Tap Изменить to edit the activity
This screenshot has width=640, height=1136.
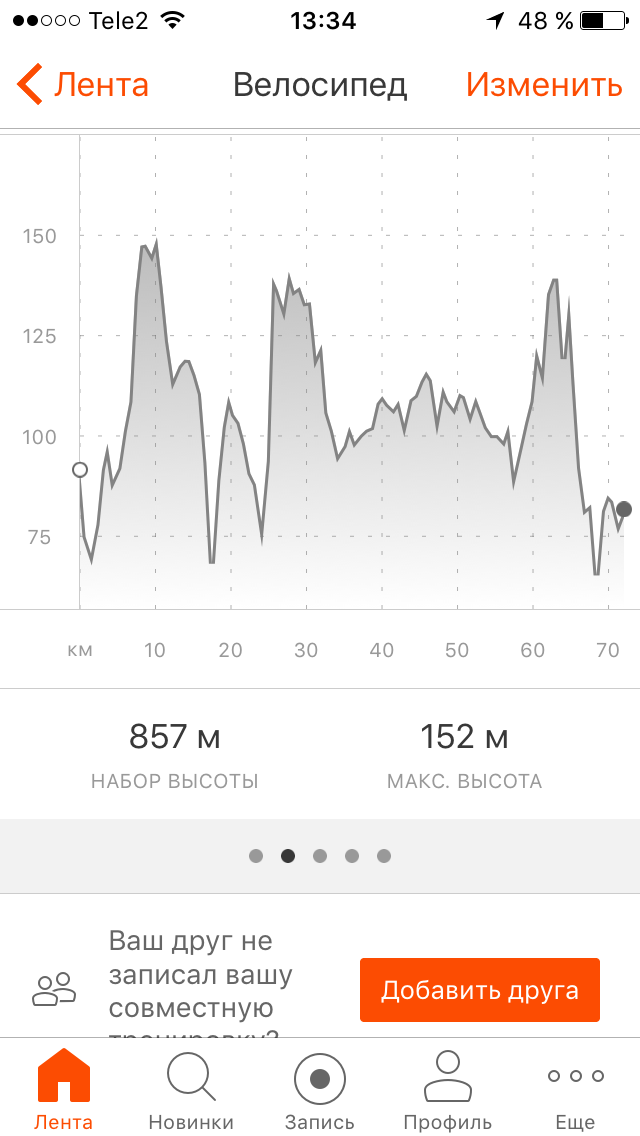click(544, 85)
